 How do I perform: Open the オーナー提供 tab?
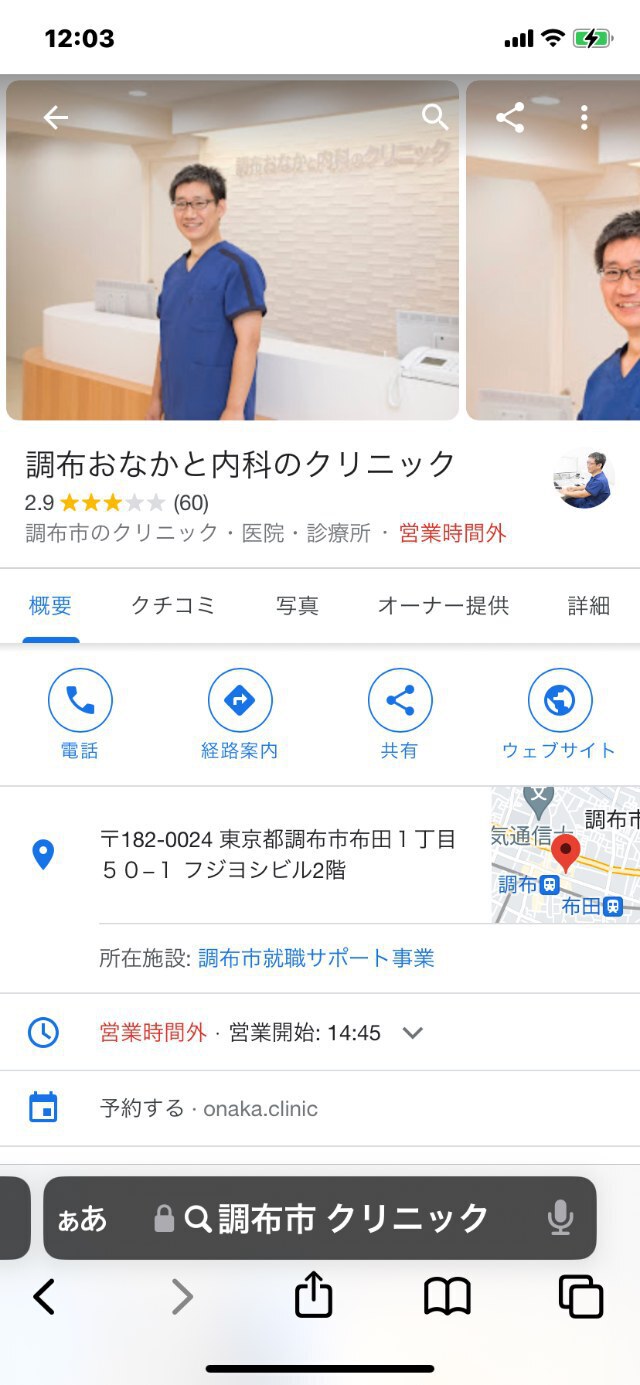[x=443, y=605]
